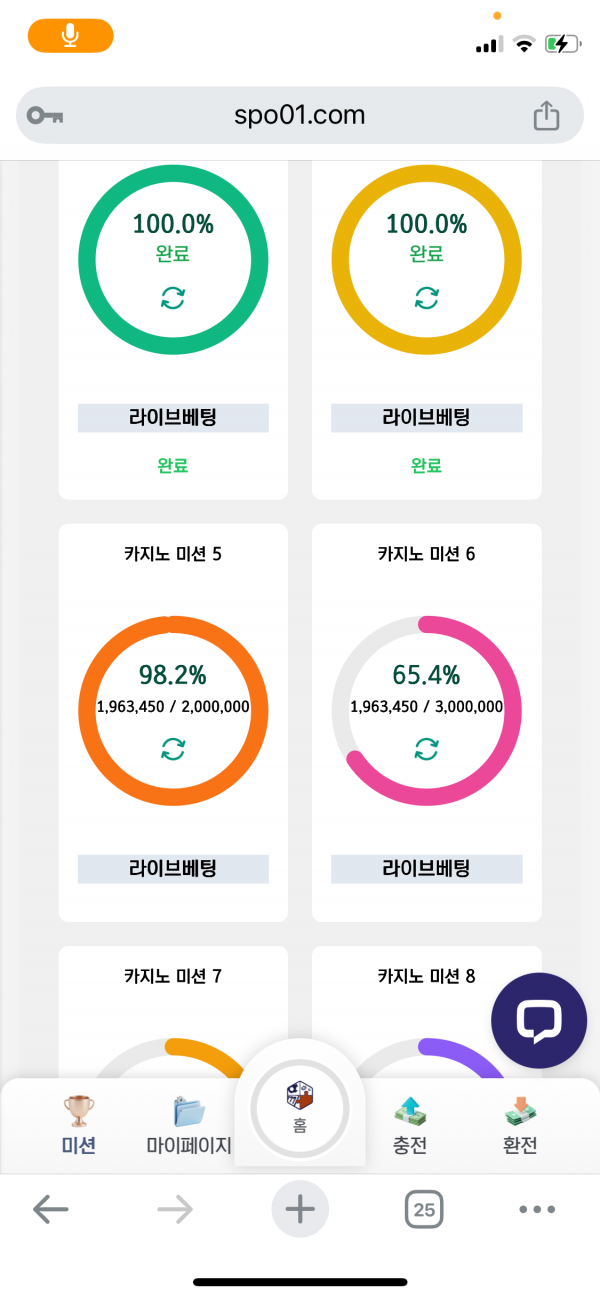Refresh the completed yellow 100.0% mission
The height and width of the screenshot is (1299, 600).
pos(426,297)
